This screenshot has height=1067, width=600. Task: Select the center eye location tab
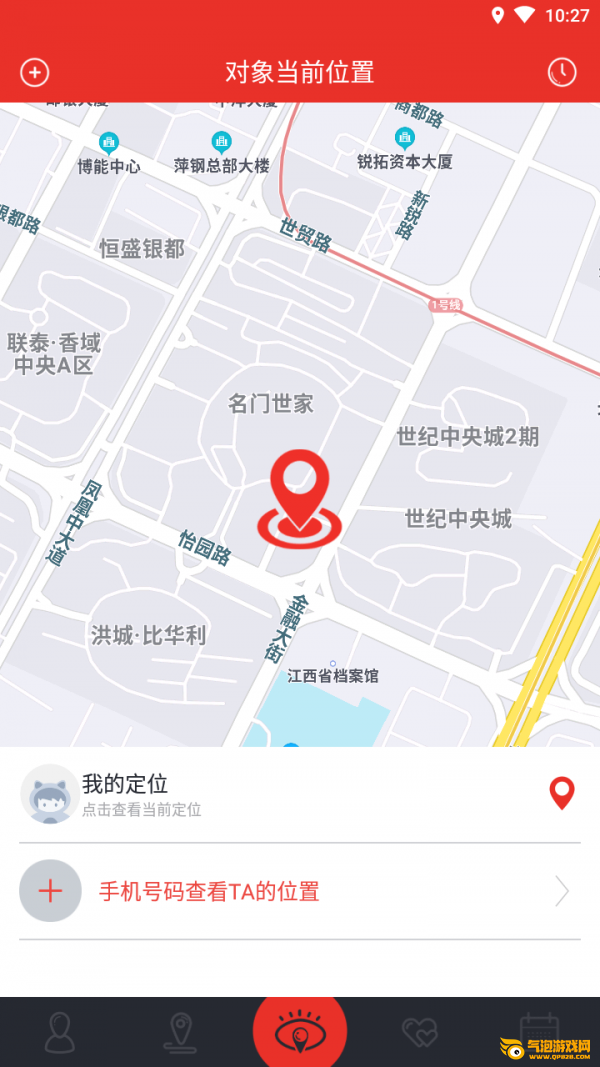[x=300, y=1032]
